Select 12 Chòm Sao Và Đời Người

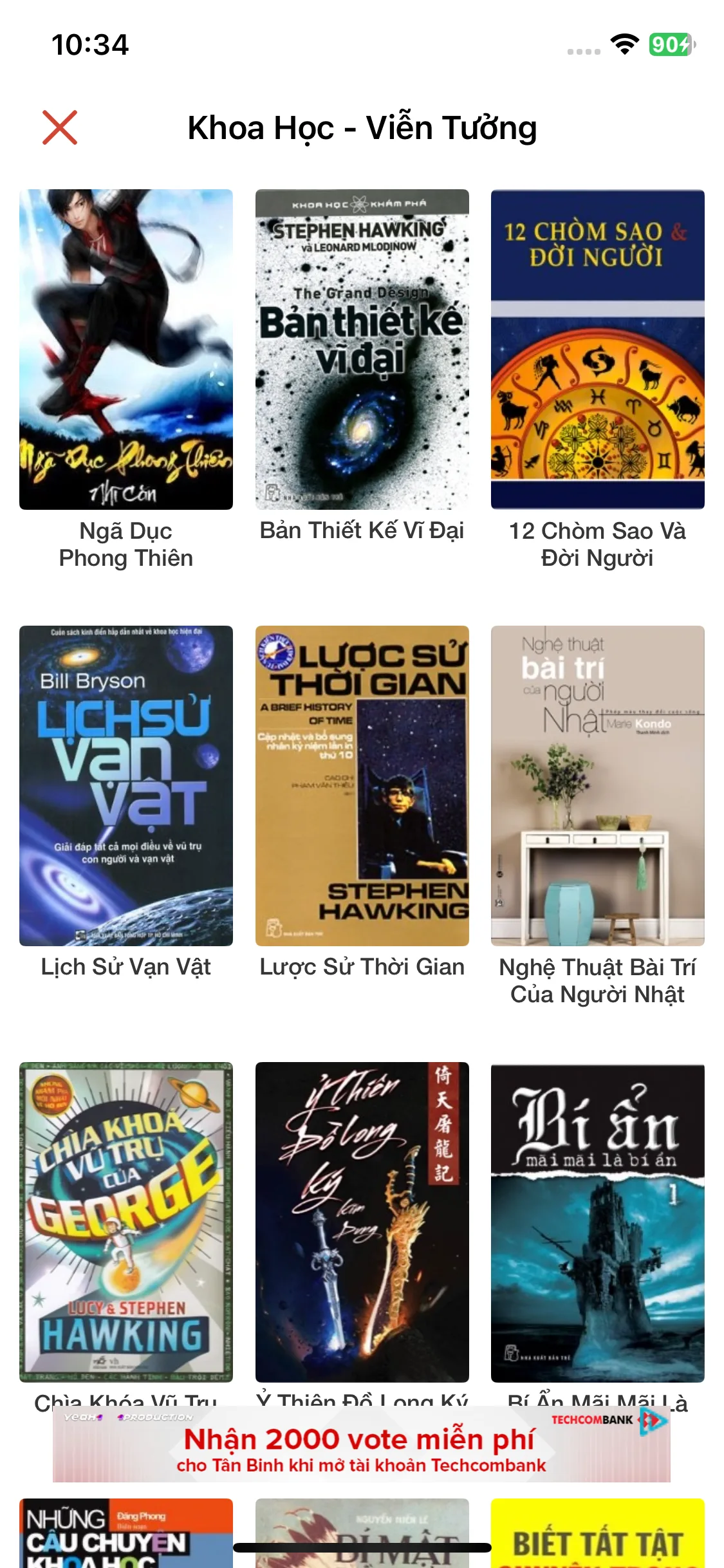(x=597, y=350)
